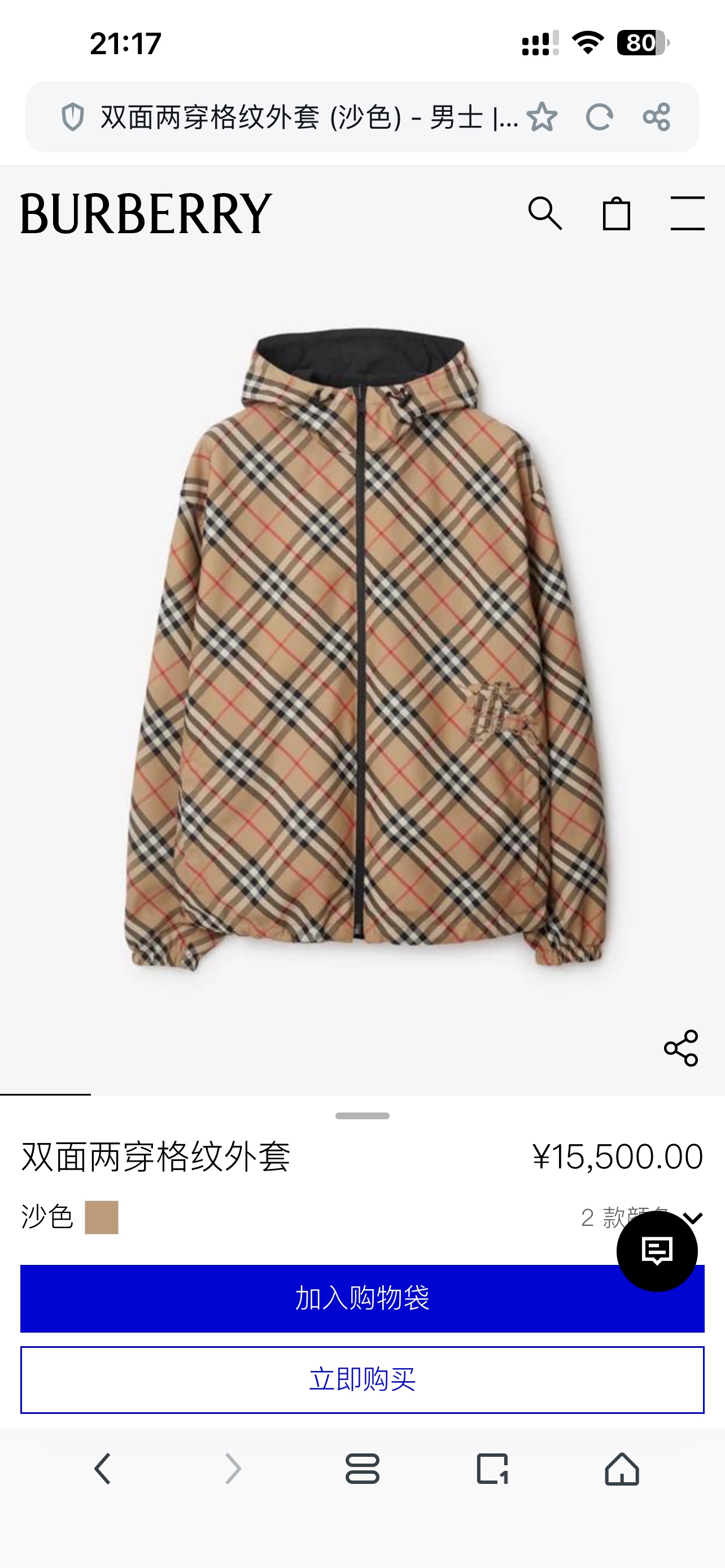Go to the browser home page
The image size is (725, 1568).
point(622,1469)
